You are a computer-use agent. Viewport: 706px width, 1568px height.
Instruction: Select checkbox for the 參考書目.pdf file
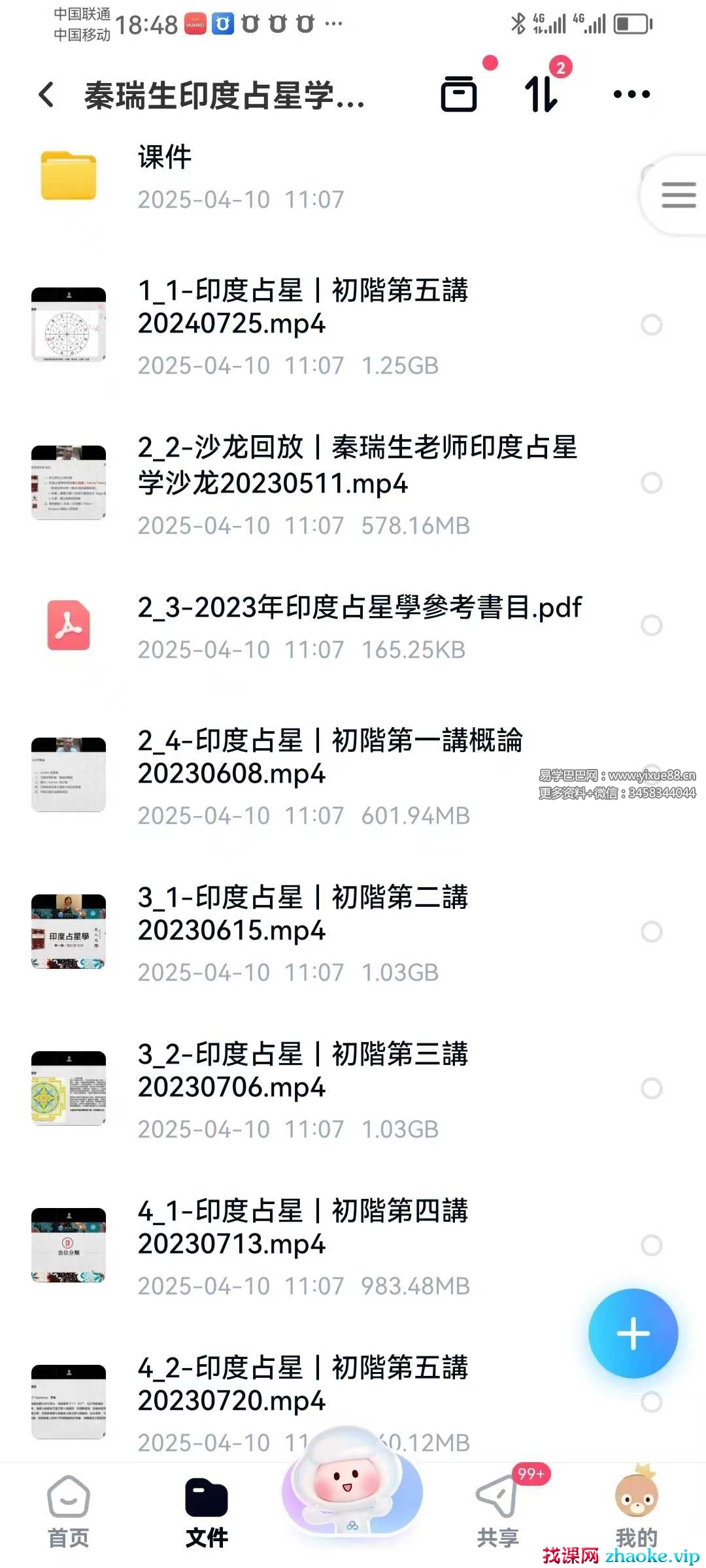point(651,625)
